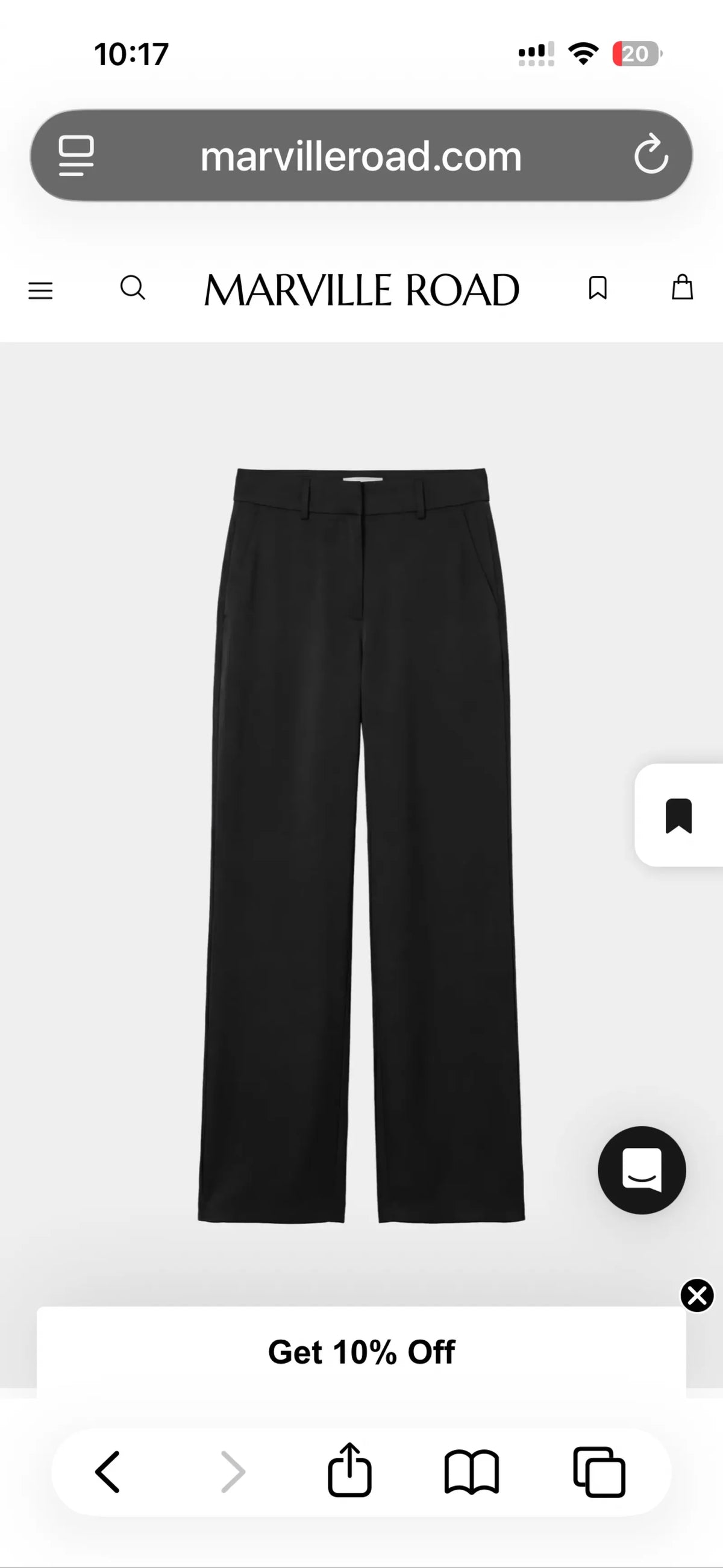The height and width of the screenshot is (1568, 723).
Task: Open the live chat bubble
Action: [642, 1170]
